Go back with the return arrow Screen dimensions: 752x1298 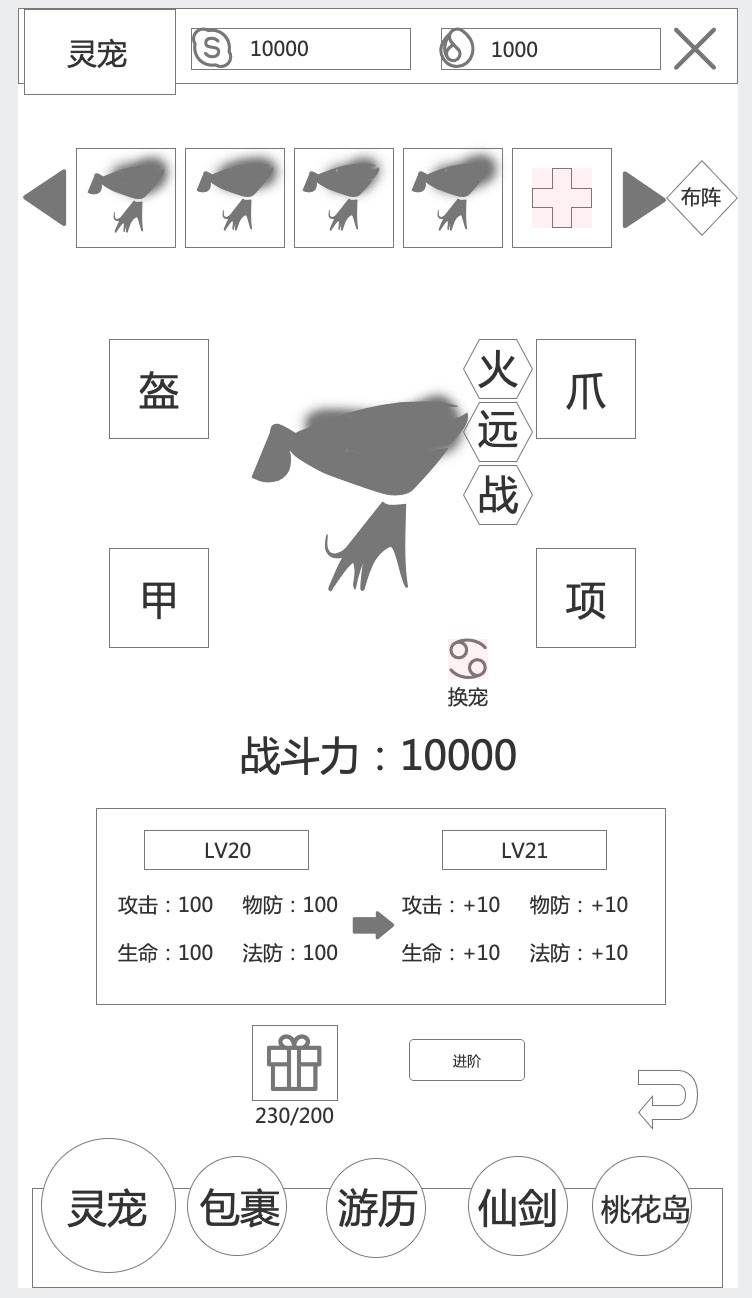coord(667,1098)
